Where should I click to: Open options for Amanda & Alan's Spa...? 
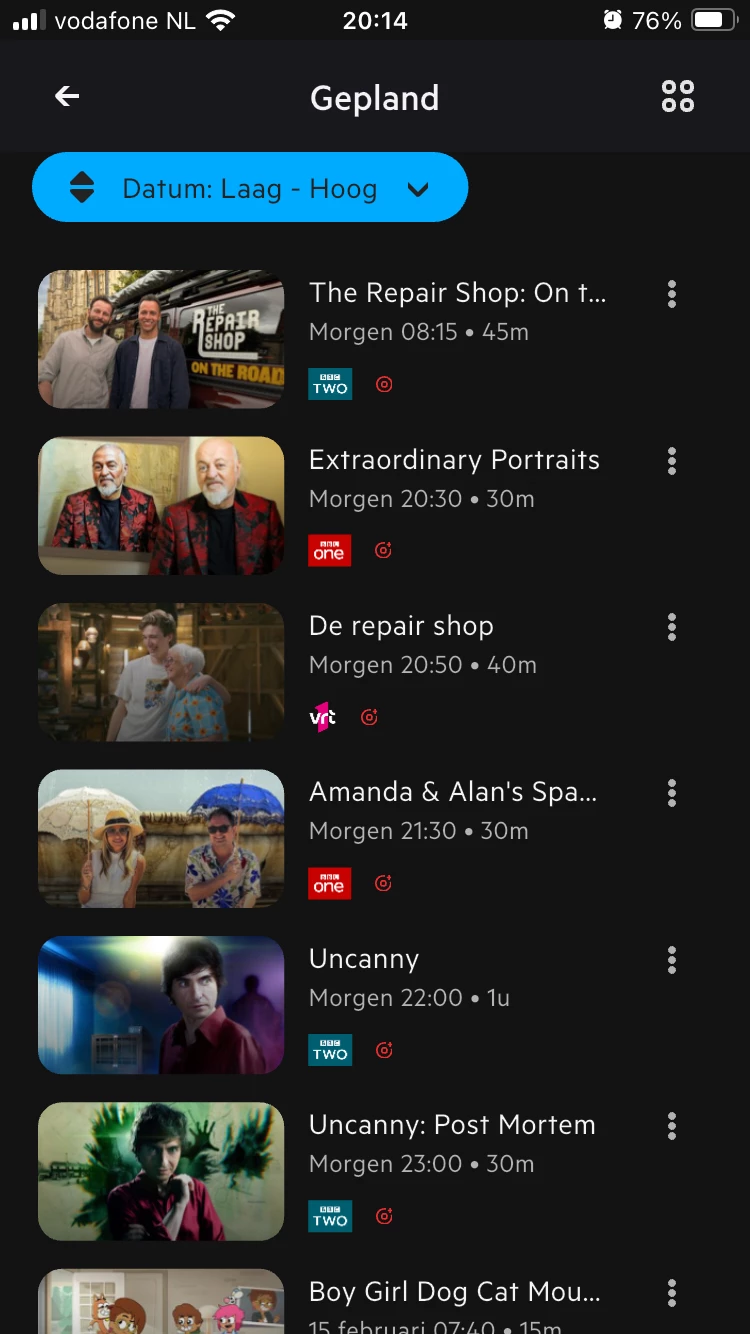671,793
